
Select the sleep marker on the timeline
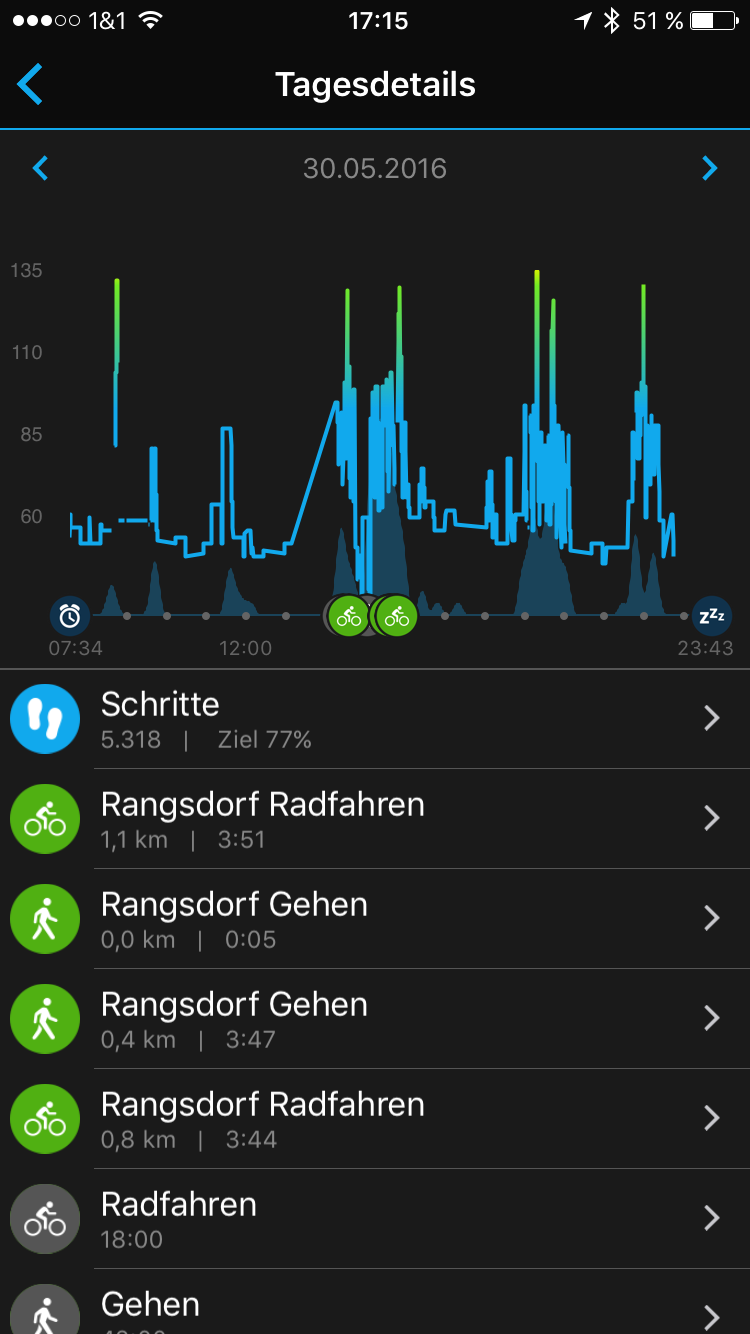[711, 615]
